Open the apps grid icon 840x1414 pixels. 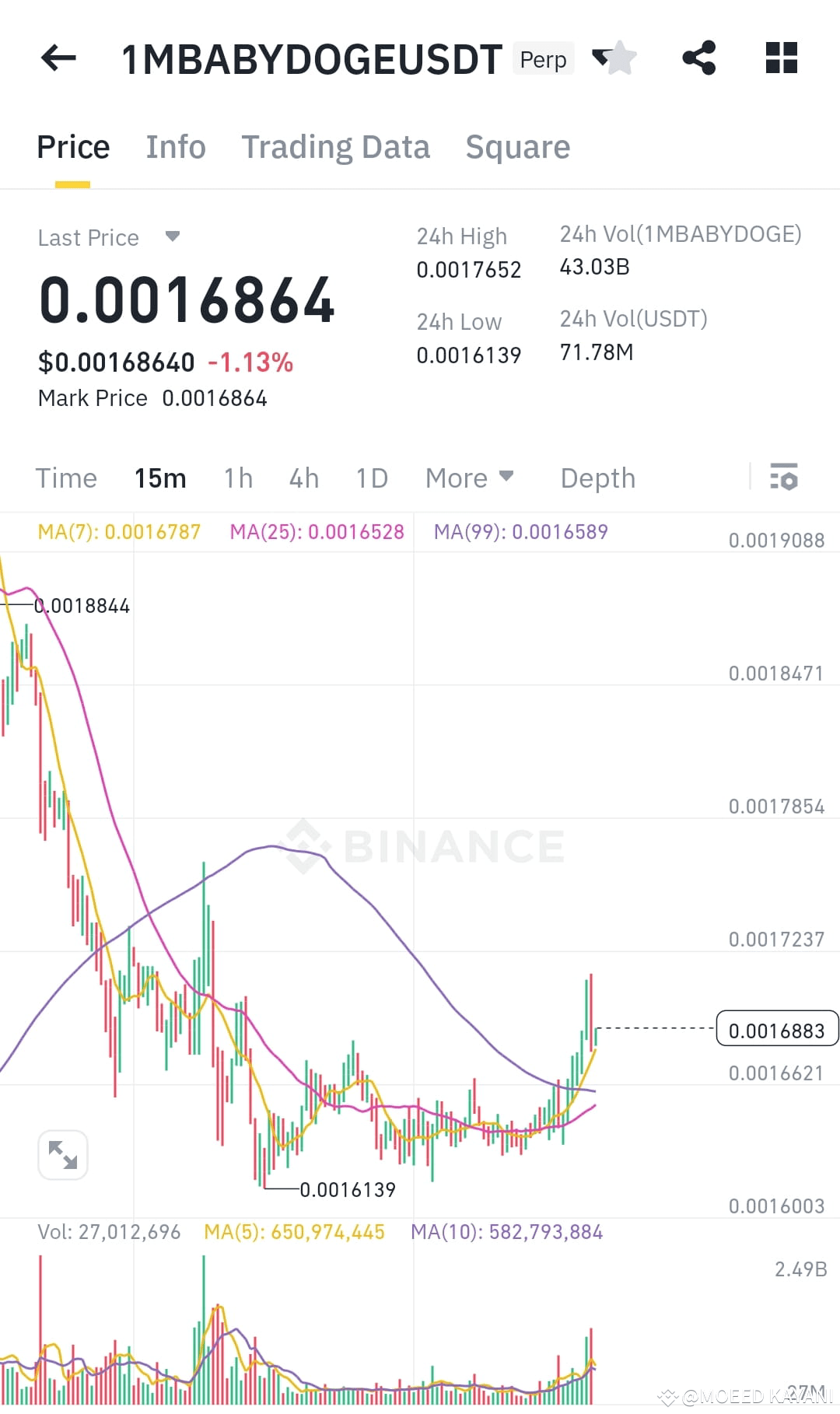pos(780,57)
